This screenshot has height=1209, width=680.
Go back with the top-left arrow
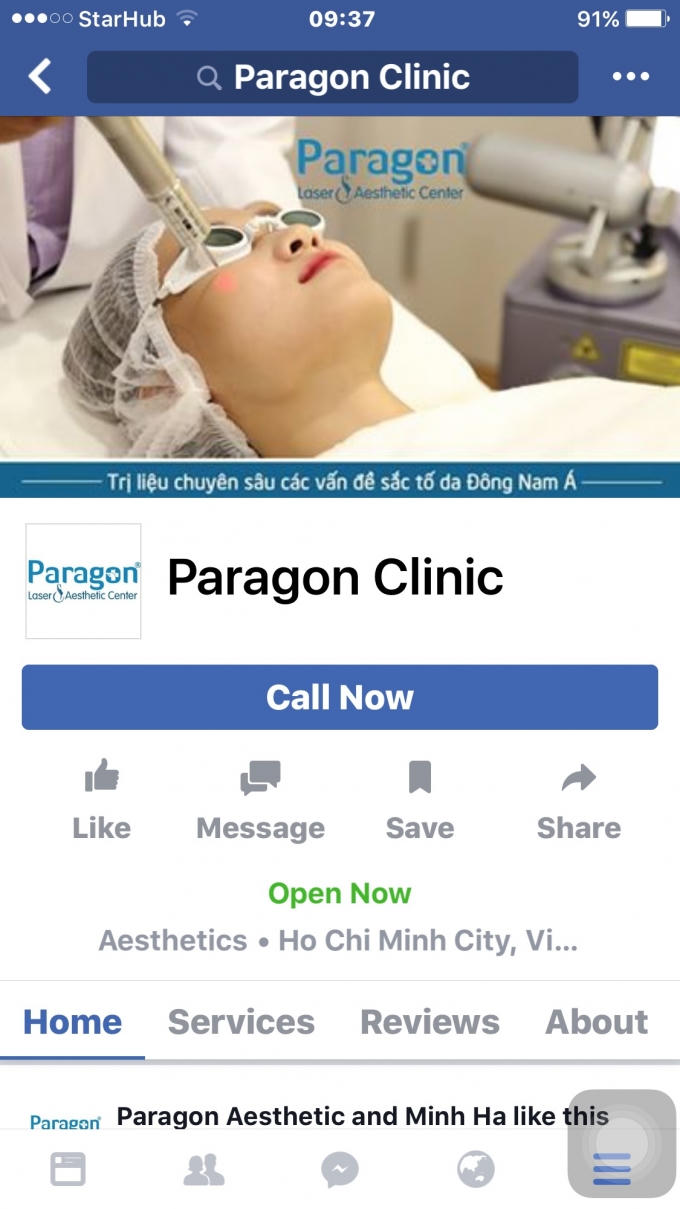tap(40, 77)
